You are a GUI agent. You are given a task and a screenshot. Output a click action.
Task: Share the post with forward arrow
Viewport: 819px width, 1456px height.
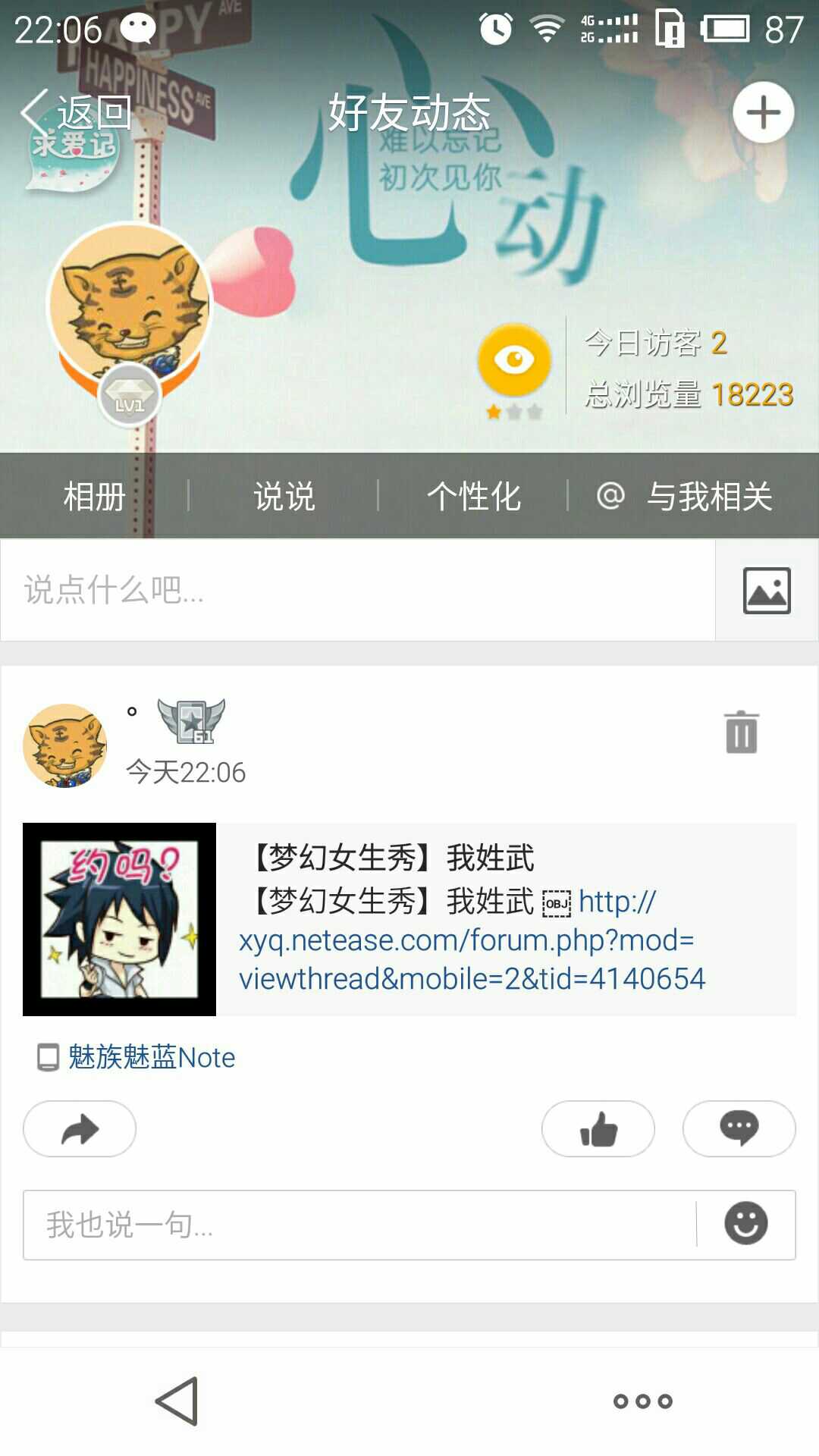[x=80, y=1129]
